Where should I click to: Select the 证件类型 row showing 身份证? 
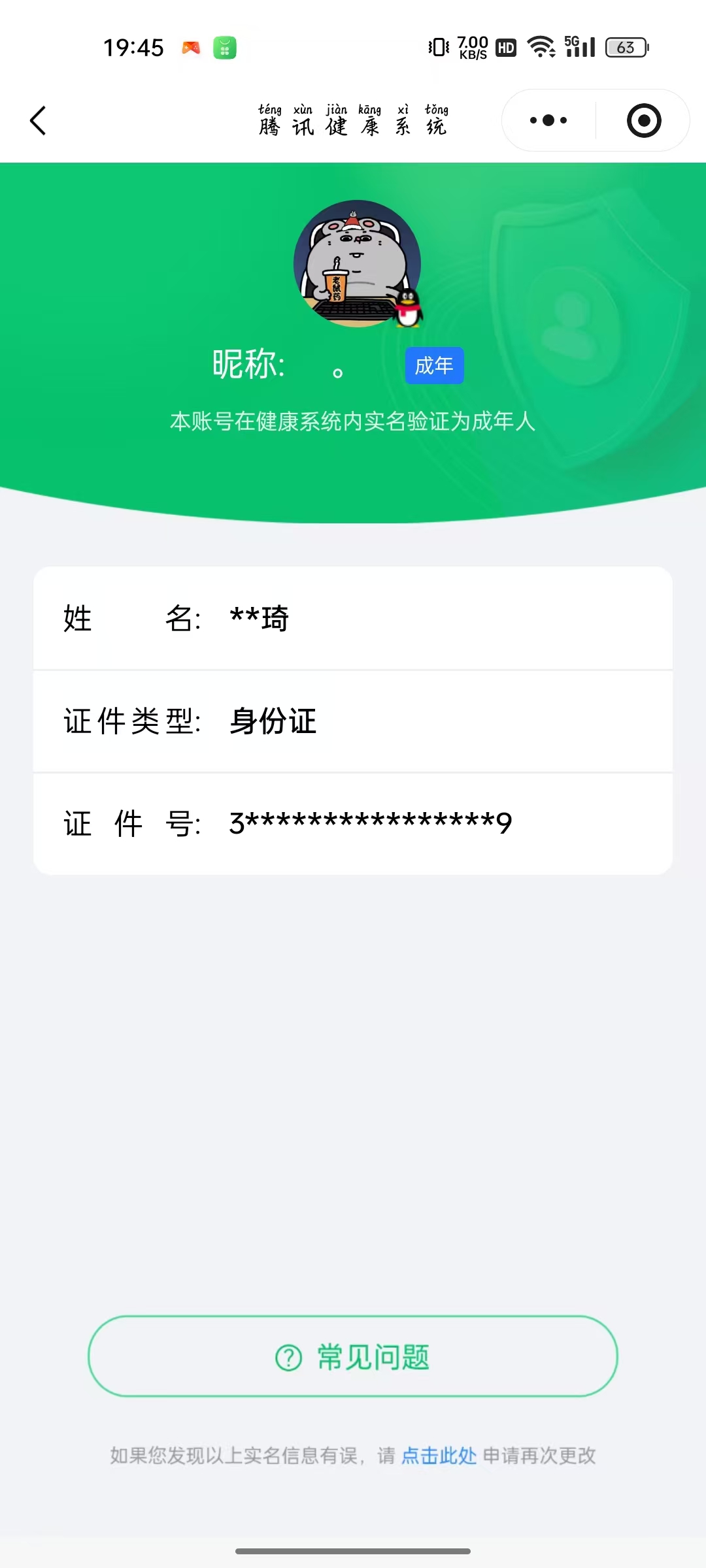coord(353,721)
